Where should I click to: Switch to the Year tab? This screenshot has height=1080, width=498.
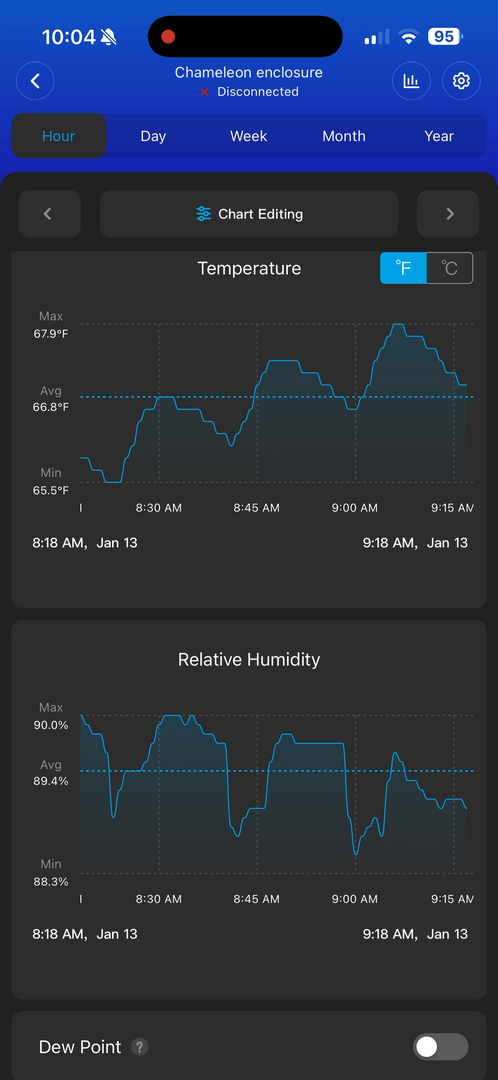tap(439, 136)
